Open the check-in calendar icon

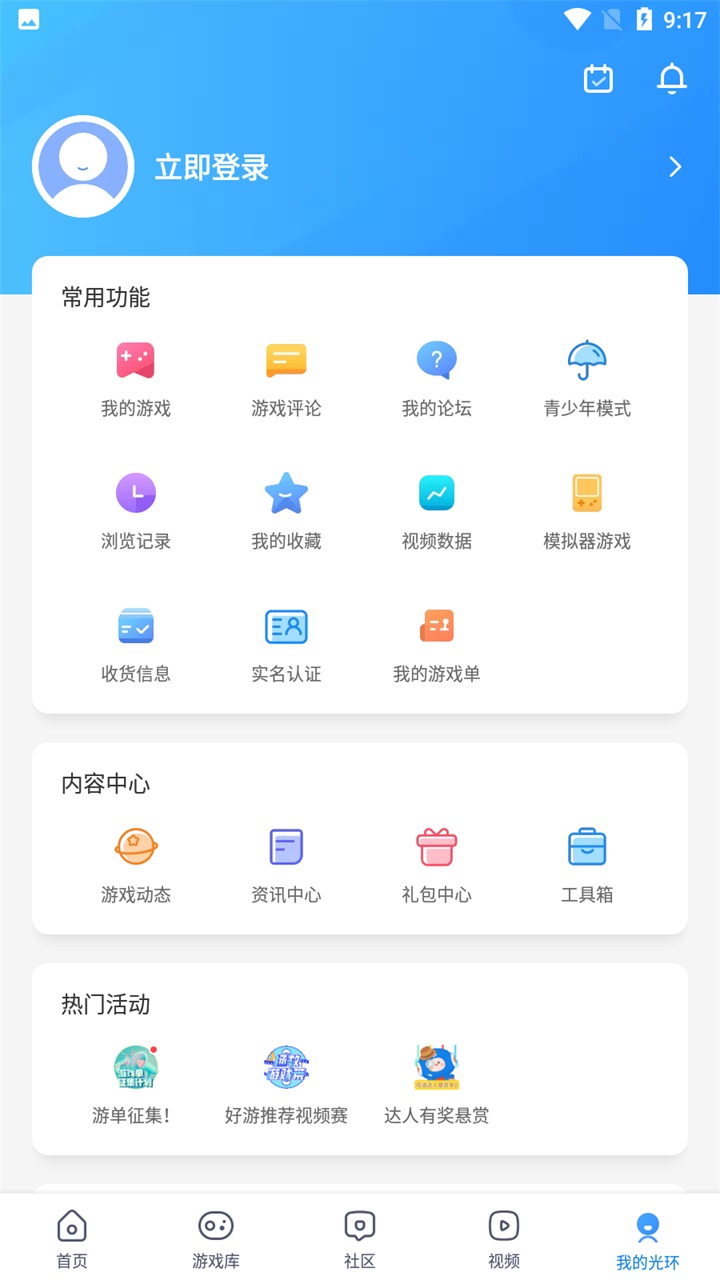click(x=597, y=79)
